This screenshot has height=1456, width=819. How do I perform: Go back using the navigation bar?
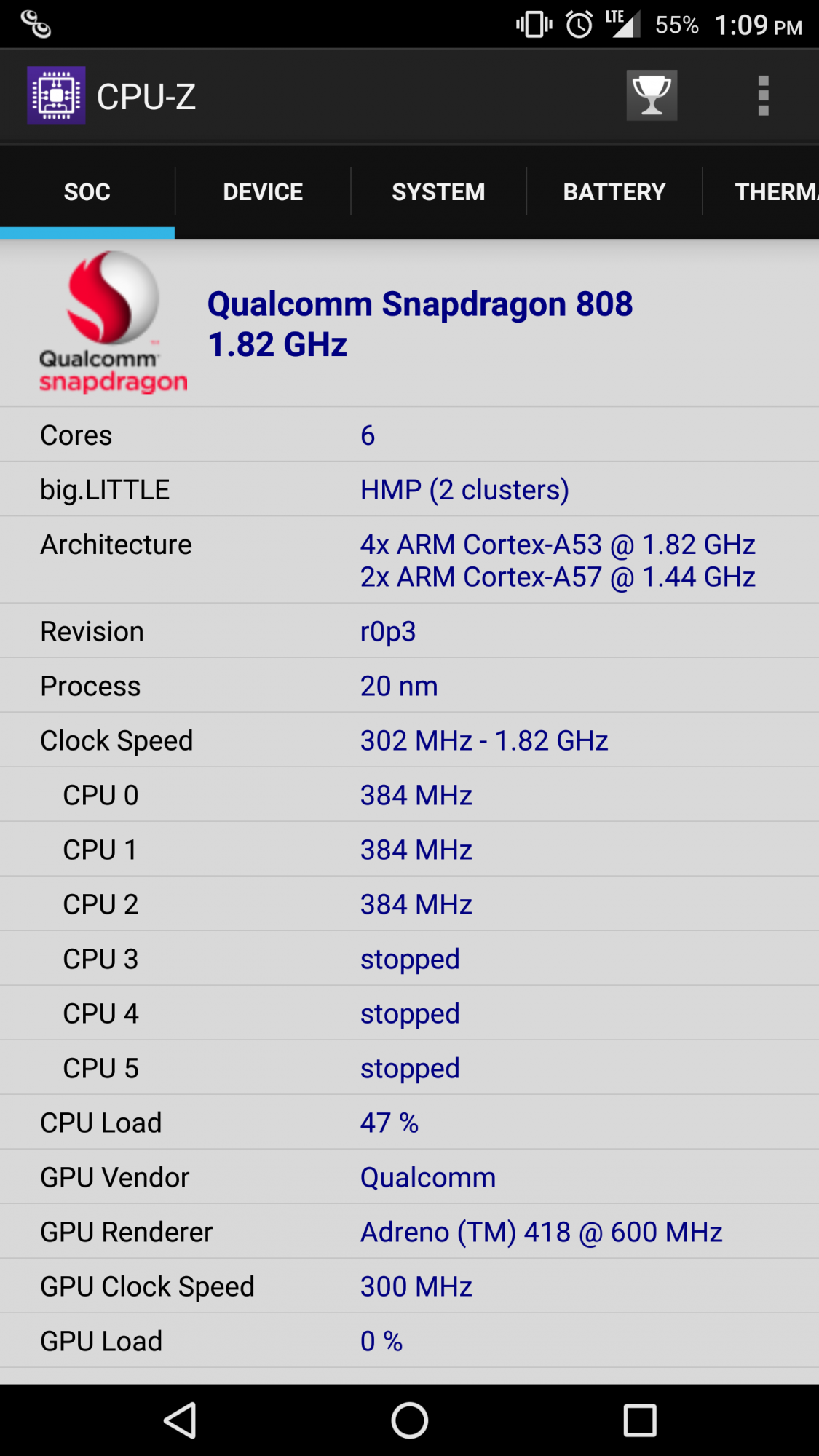pos(180,1420)
